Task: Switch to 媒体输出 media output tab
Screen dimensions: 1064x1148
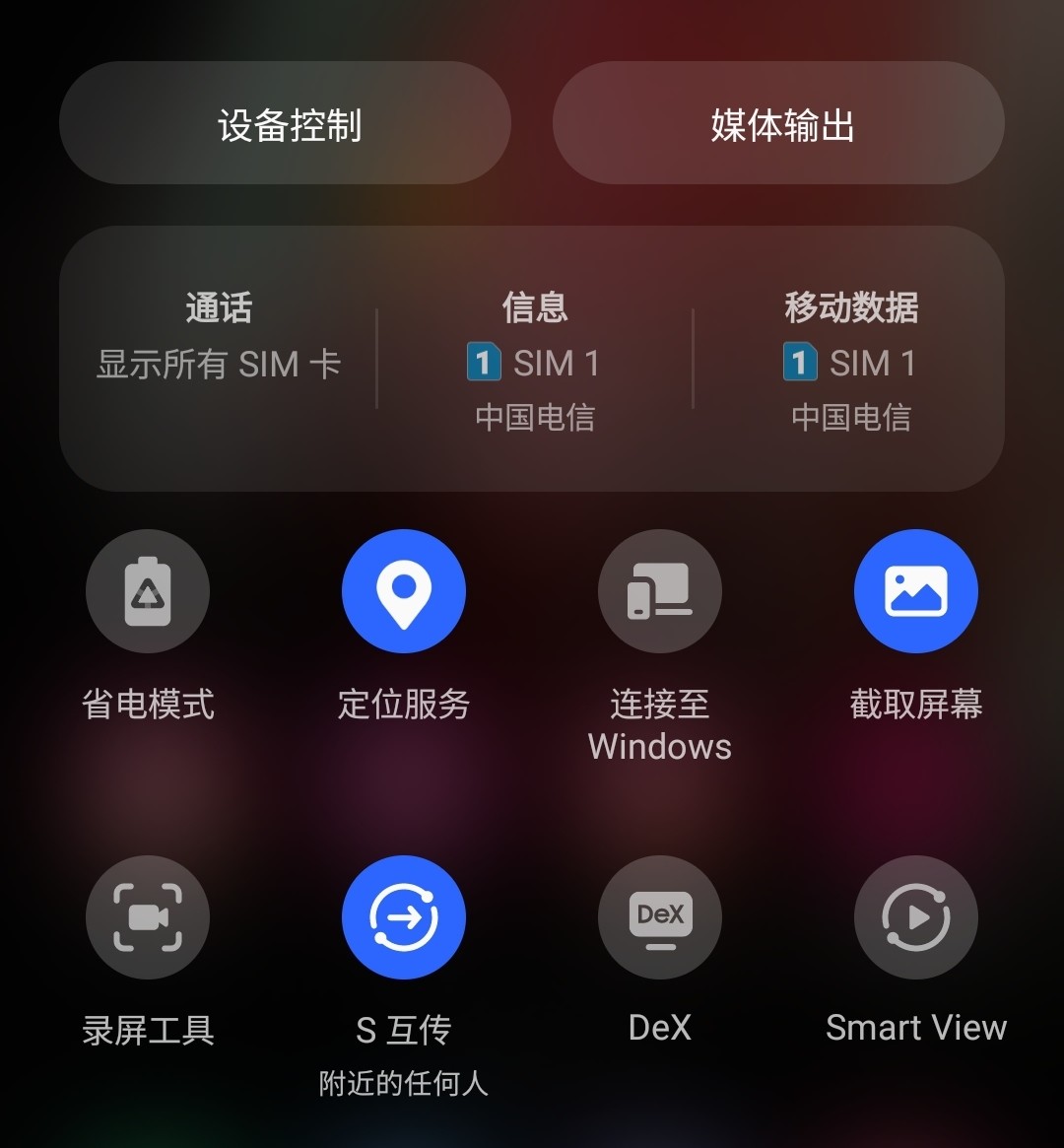Action: [x=778, y=123]
